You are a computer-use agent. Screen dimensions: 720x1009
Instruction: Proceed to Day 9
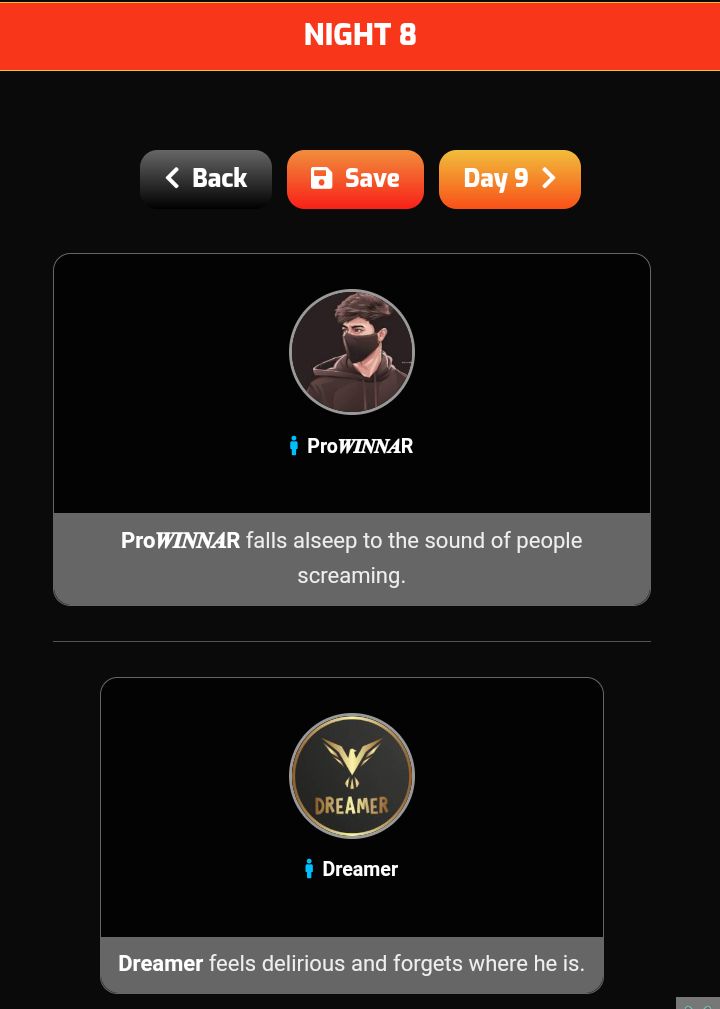[509, 179]
